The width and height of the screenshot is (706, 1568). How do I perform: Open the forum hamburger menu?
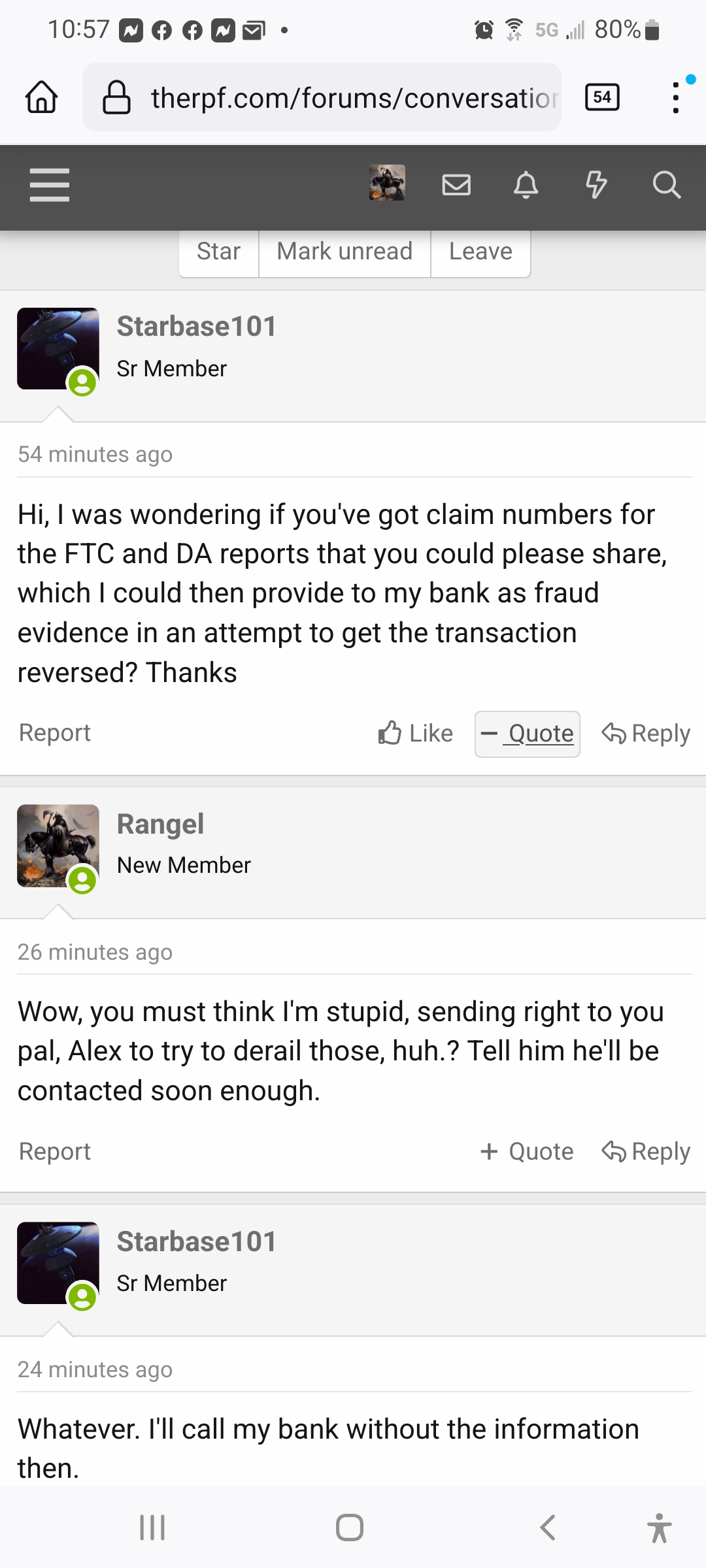pos(50,185)
